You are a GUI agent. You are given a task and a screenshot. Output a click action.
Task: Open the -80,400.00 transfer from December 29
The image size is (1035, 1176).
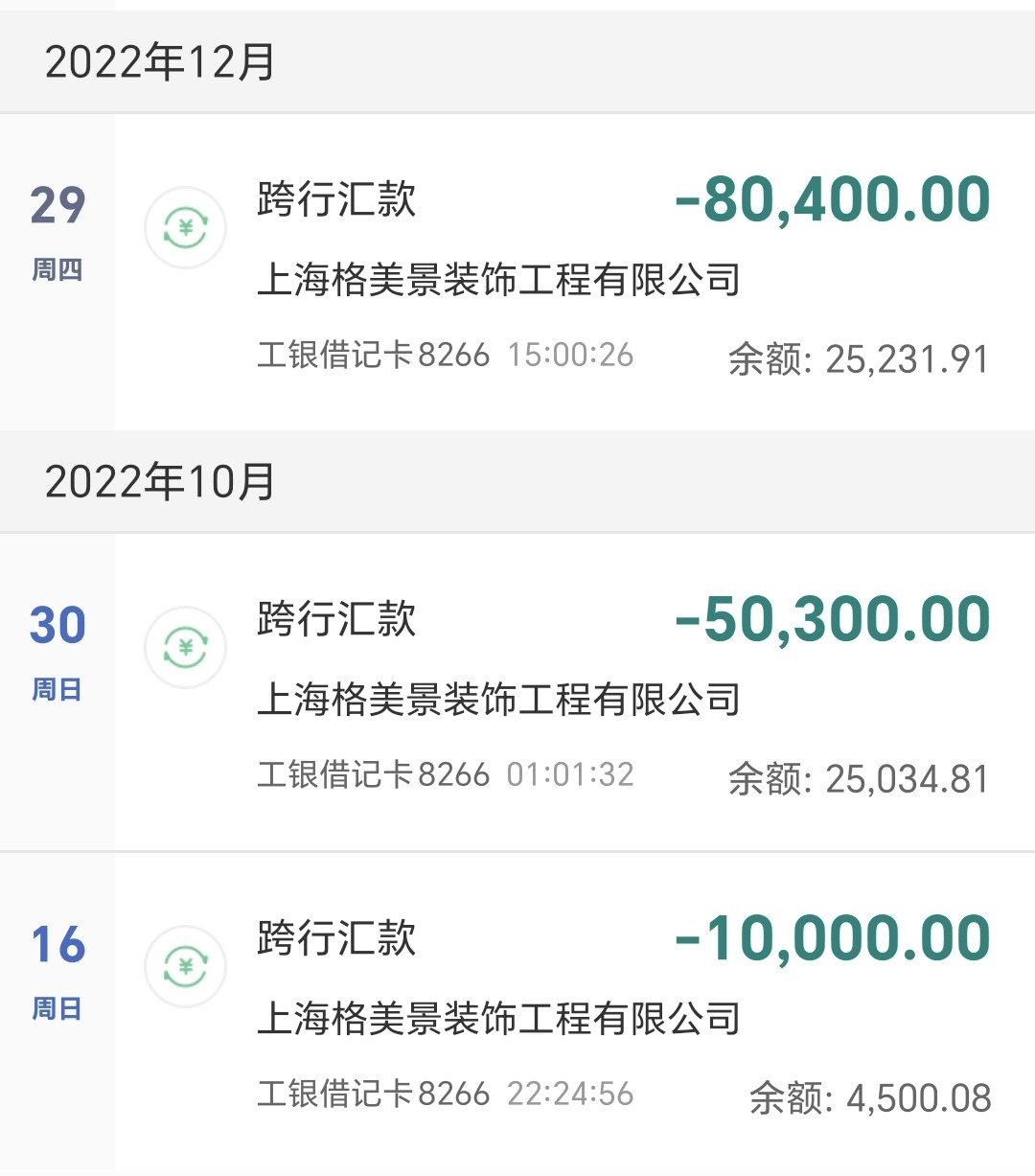575,273
